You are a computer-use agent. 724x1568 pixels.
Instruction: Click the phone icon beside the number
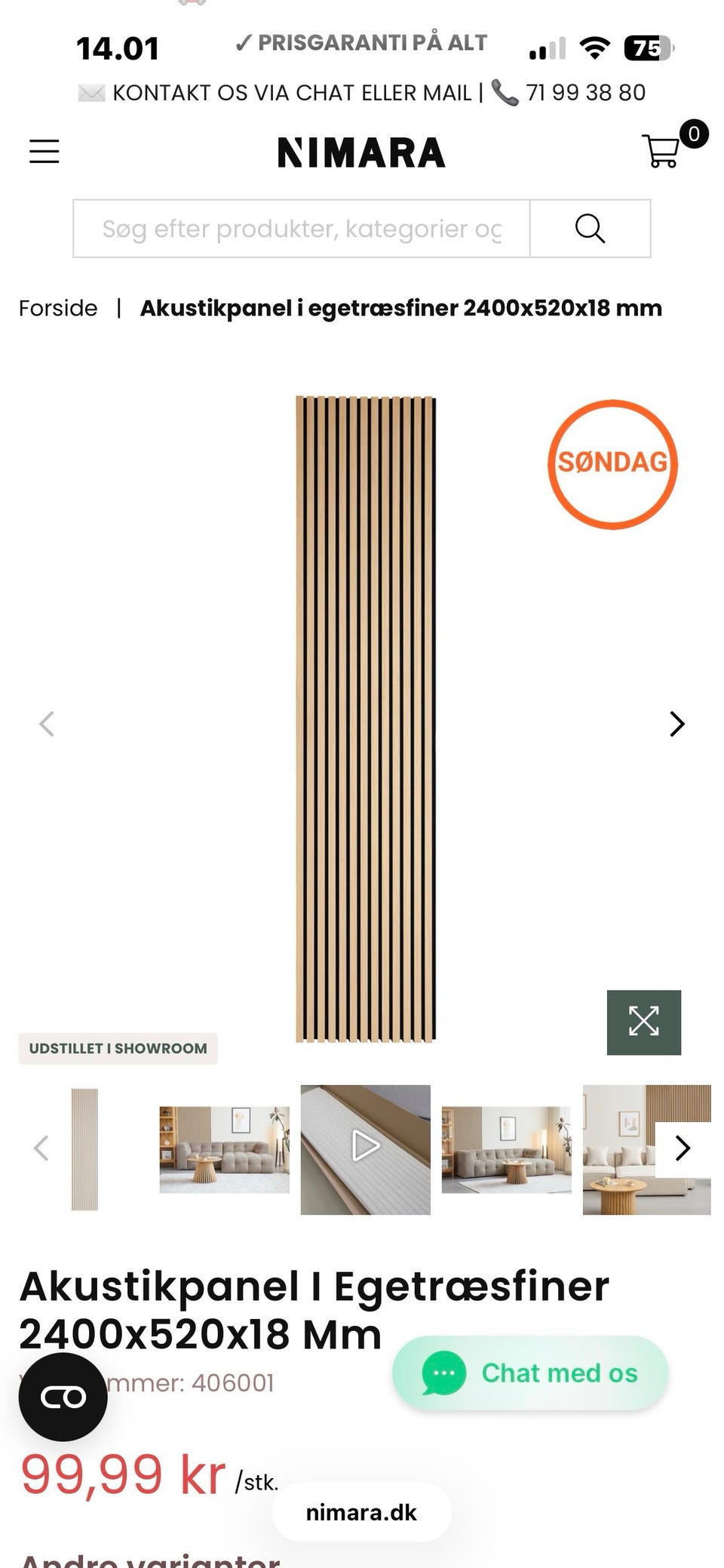click(x=504, y=92)
